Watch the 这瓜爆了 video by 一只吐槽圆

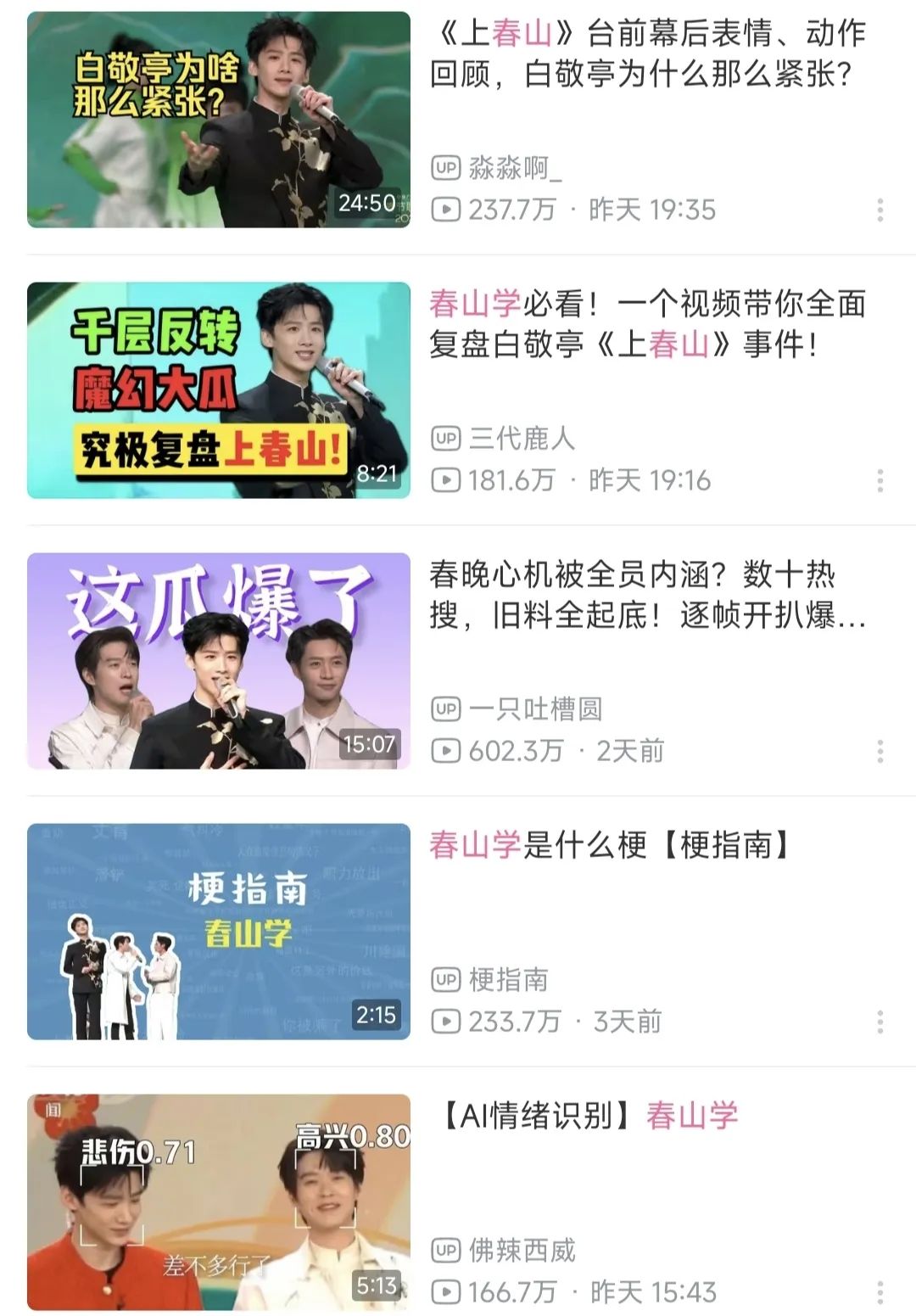click(x=219, y=661)
